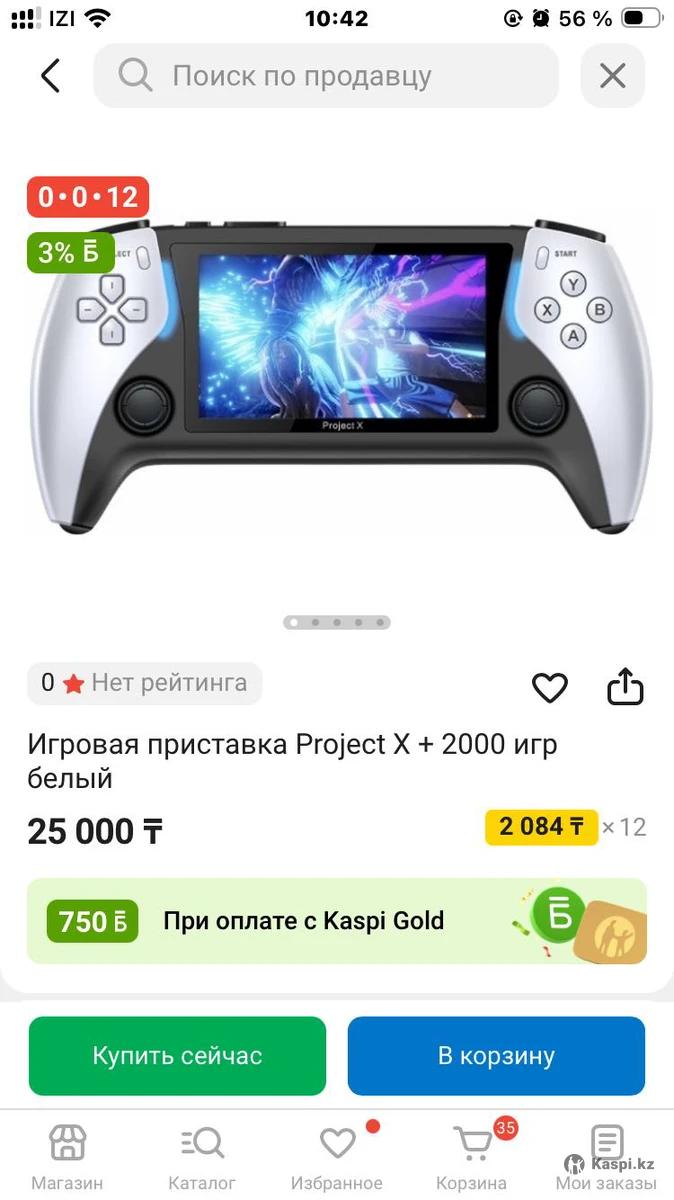Open the Корзина tab with 35 items
The height and width of the screenshot is (1200, 674).
471,1156
